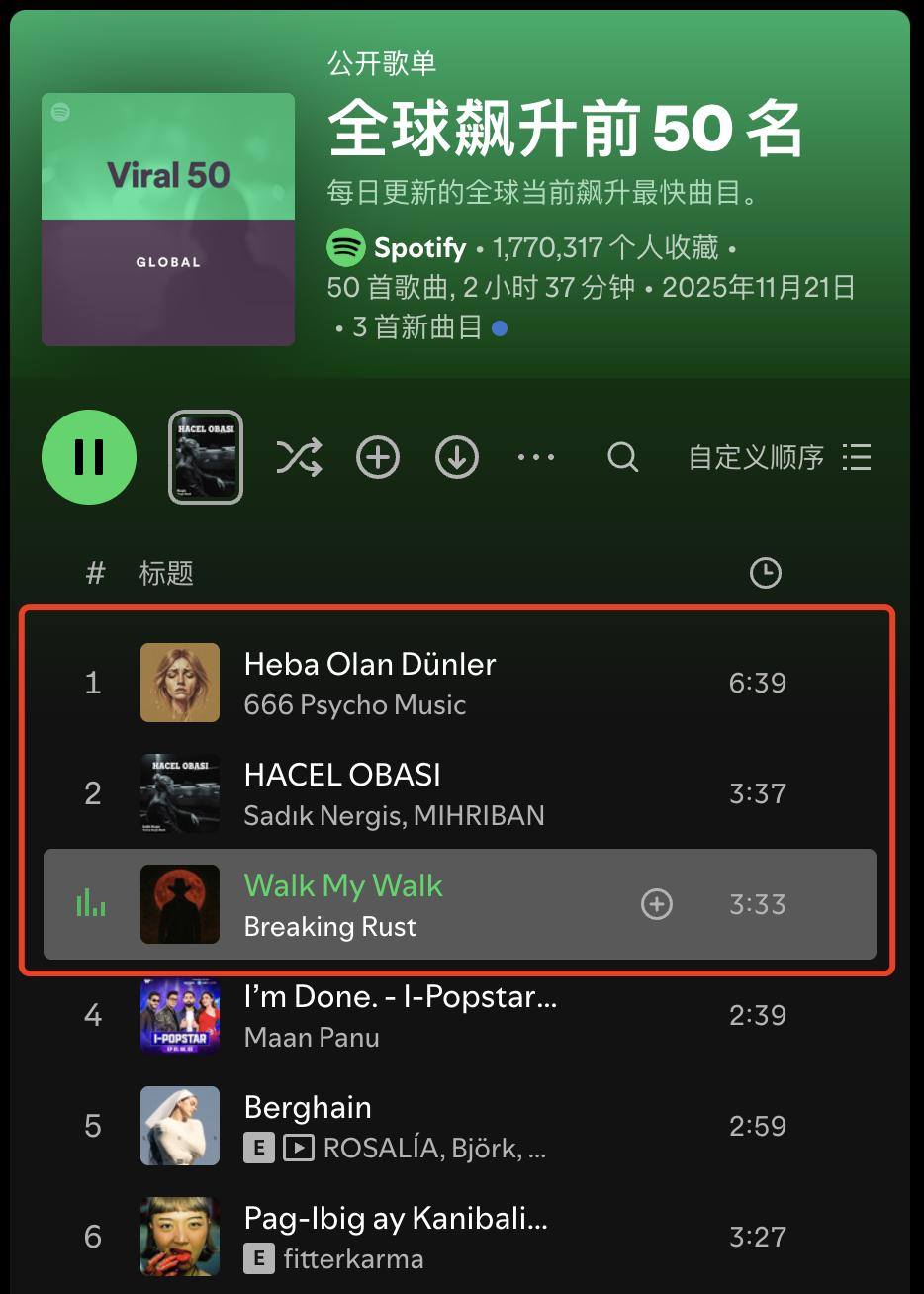The image size is (924, 1294).
Task: Open the HACEL OBASI preview cover
Action: point(206,457)
